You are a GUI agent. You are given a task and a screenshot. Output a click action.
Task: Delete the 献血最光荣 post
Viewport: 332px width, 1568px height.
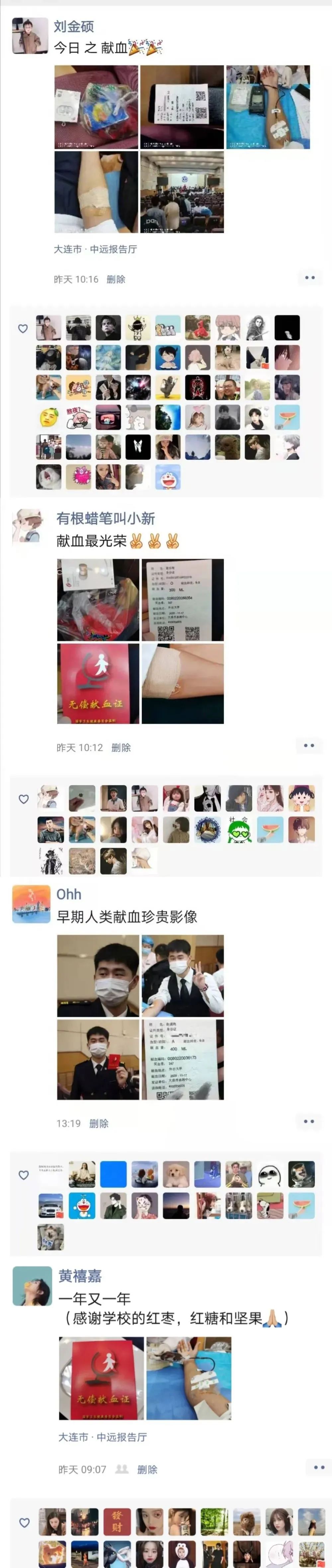point(121,747)
